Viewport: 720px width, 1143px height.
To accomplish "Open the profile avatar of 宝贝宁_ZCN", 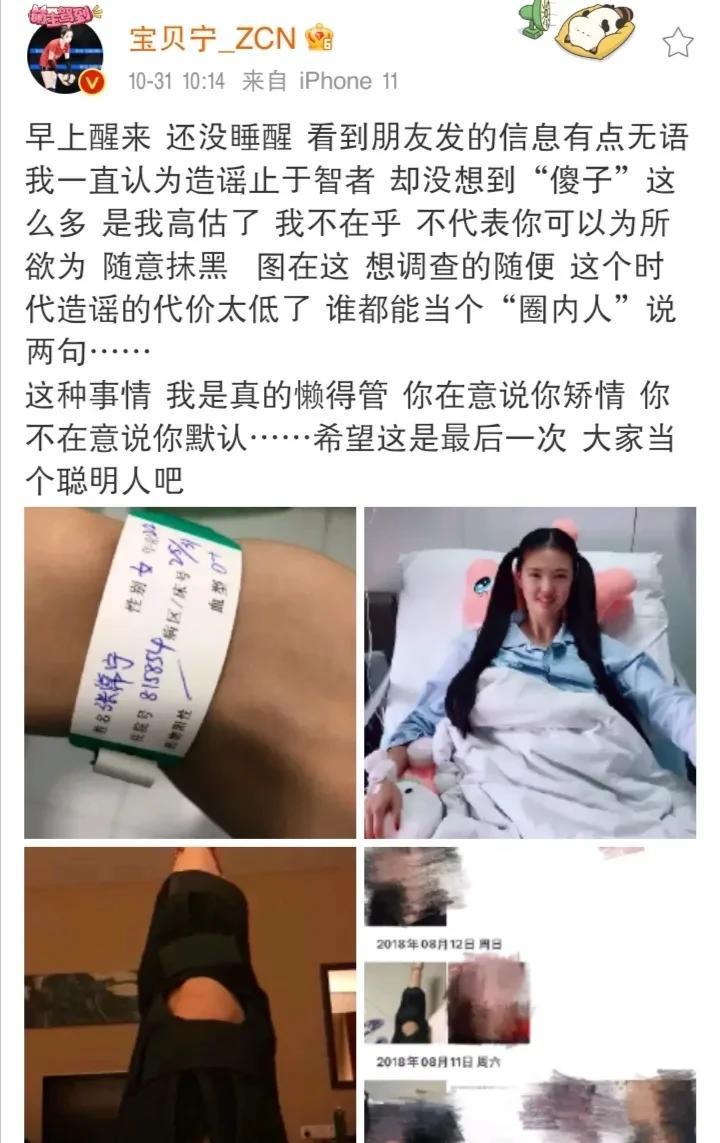I will pyautogui.click(x=66, y=53).
